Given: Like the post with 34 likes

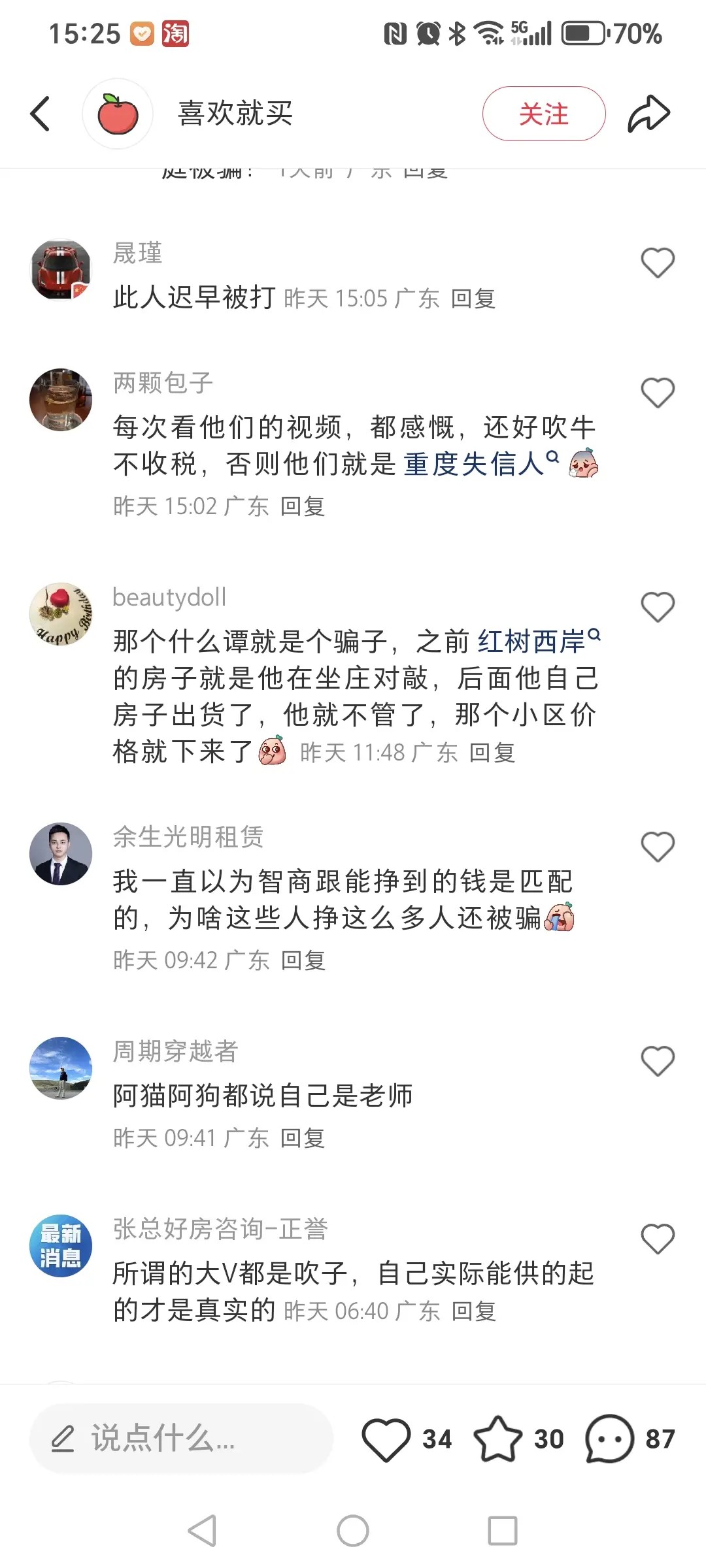Looking at the screenshot, I should click(386, 1439).
